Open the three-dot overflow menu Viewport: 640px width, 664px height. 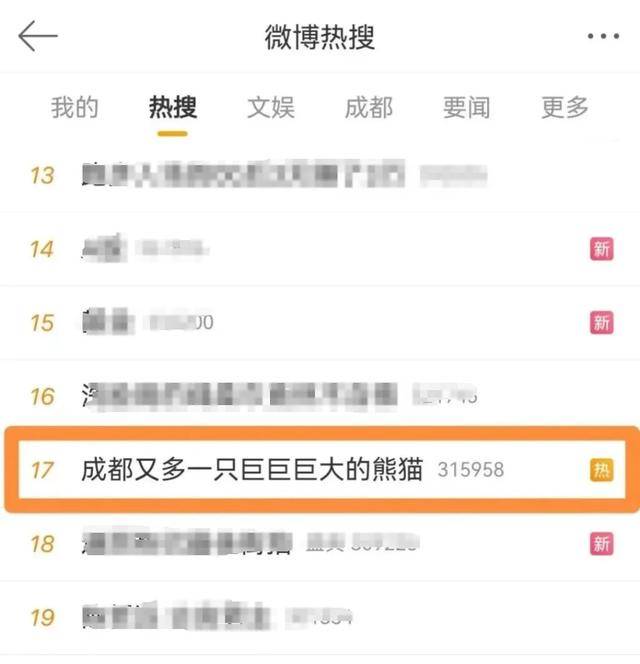pyautogui.click(x=603, y=37)
